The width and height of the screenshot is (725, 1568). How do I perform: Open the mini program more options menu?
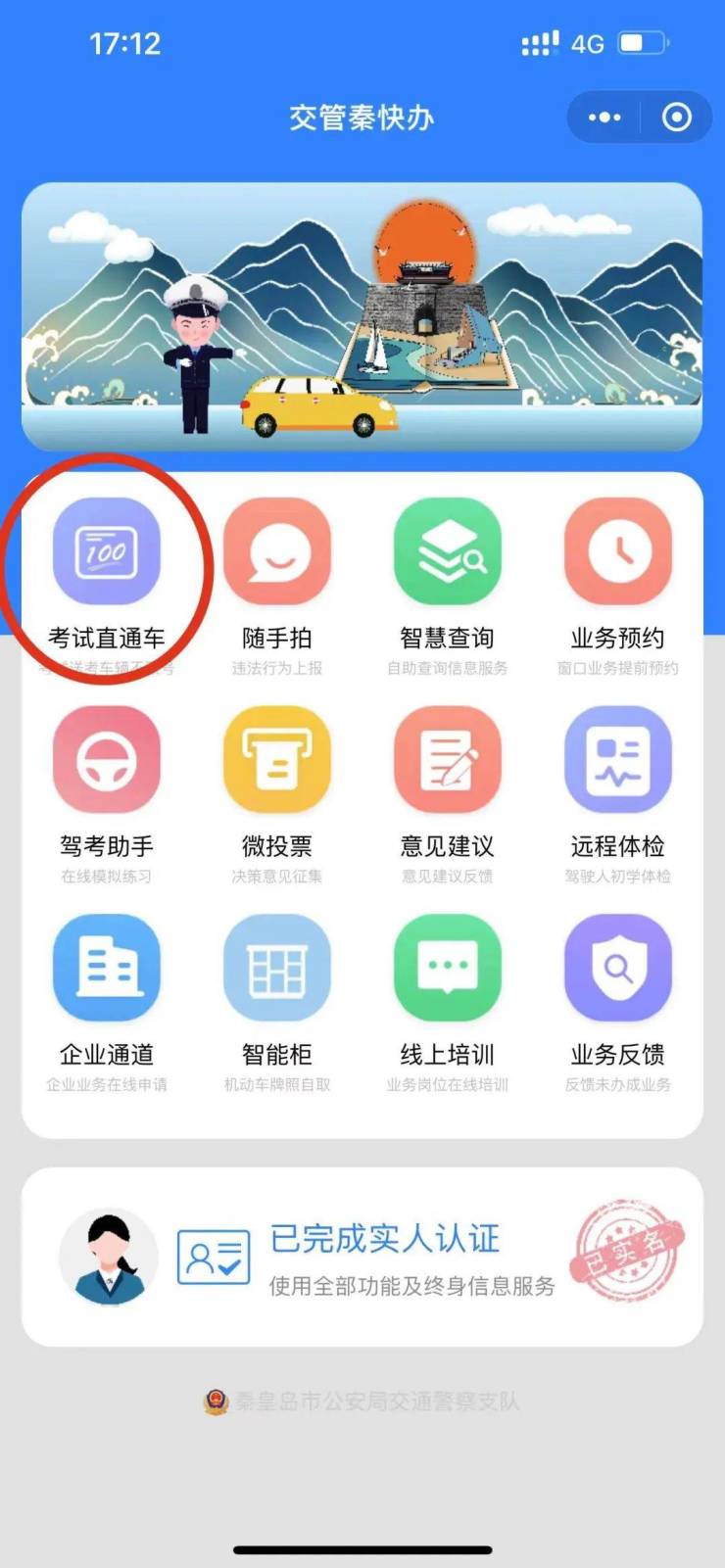[x=604, y=118]
